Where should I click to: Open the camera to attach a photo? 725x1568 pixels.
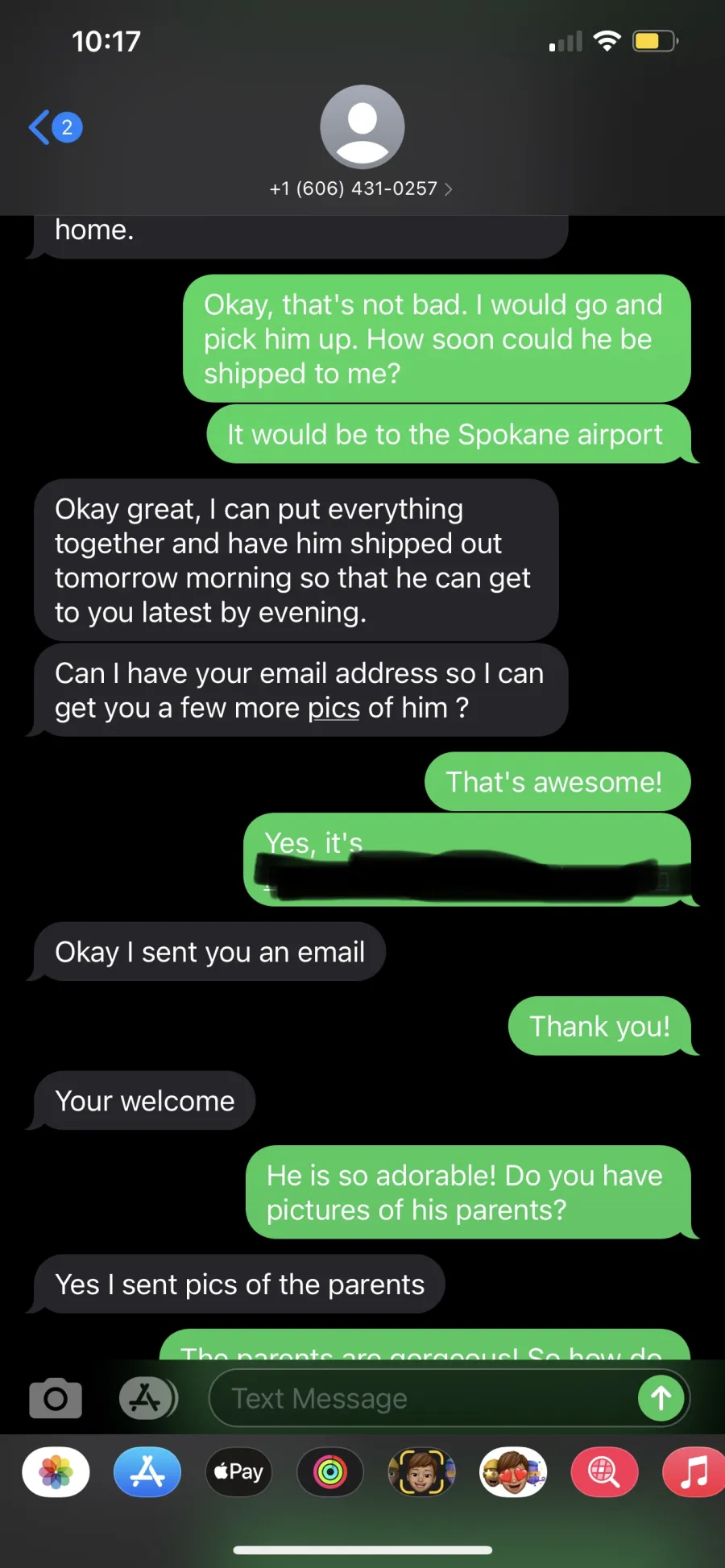click(56, 1399)
